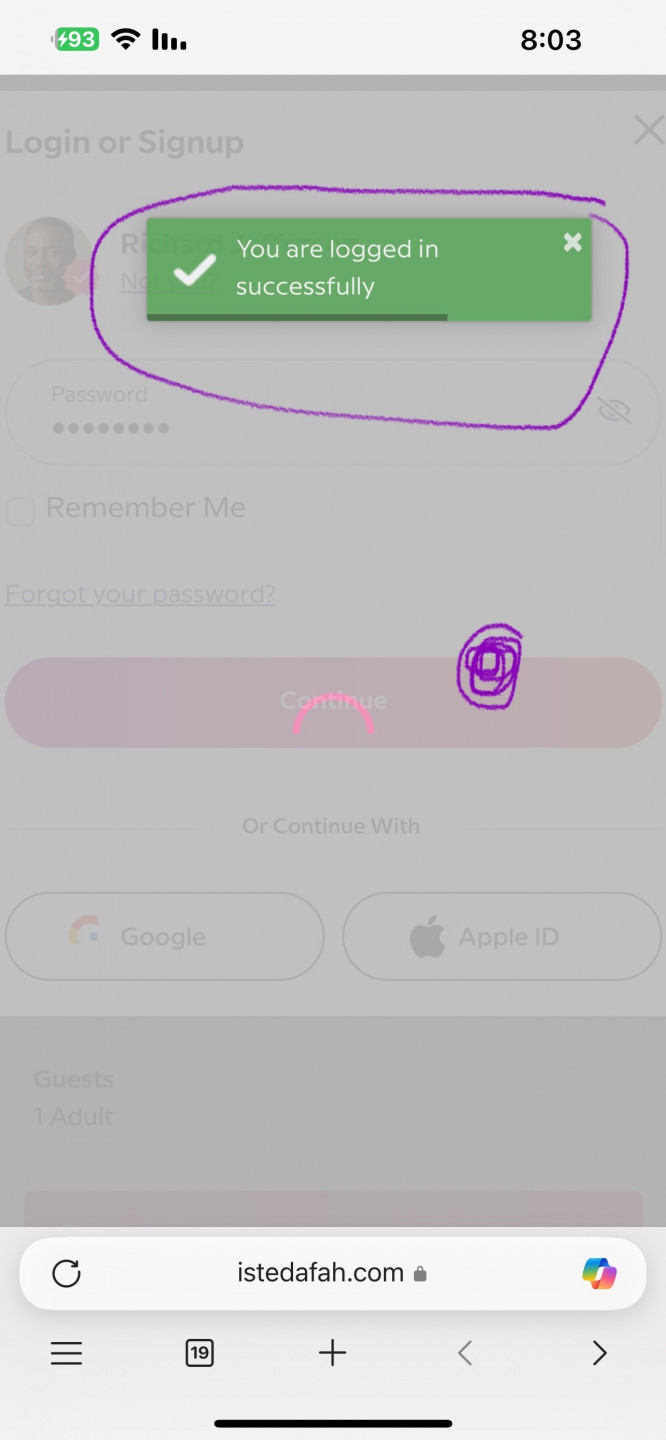
Task: Continue with Apple ID
Action: point(502,936)
